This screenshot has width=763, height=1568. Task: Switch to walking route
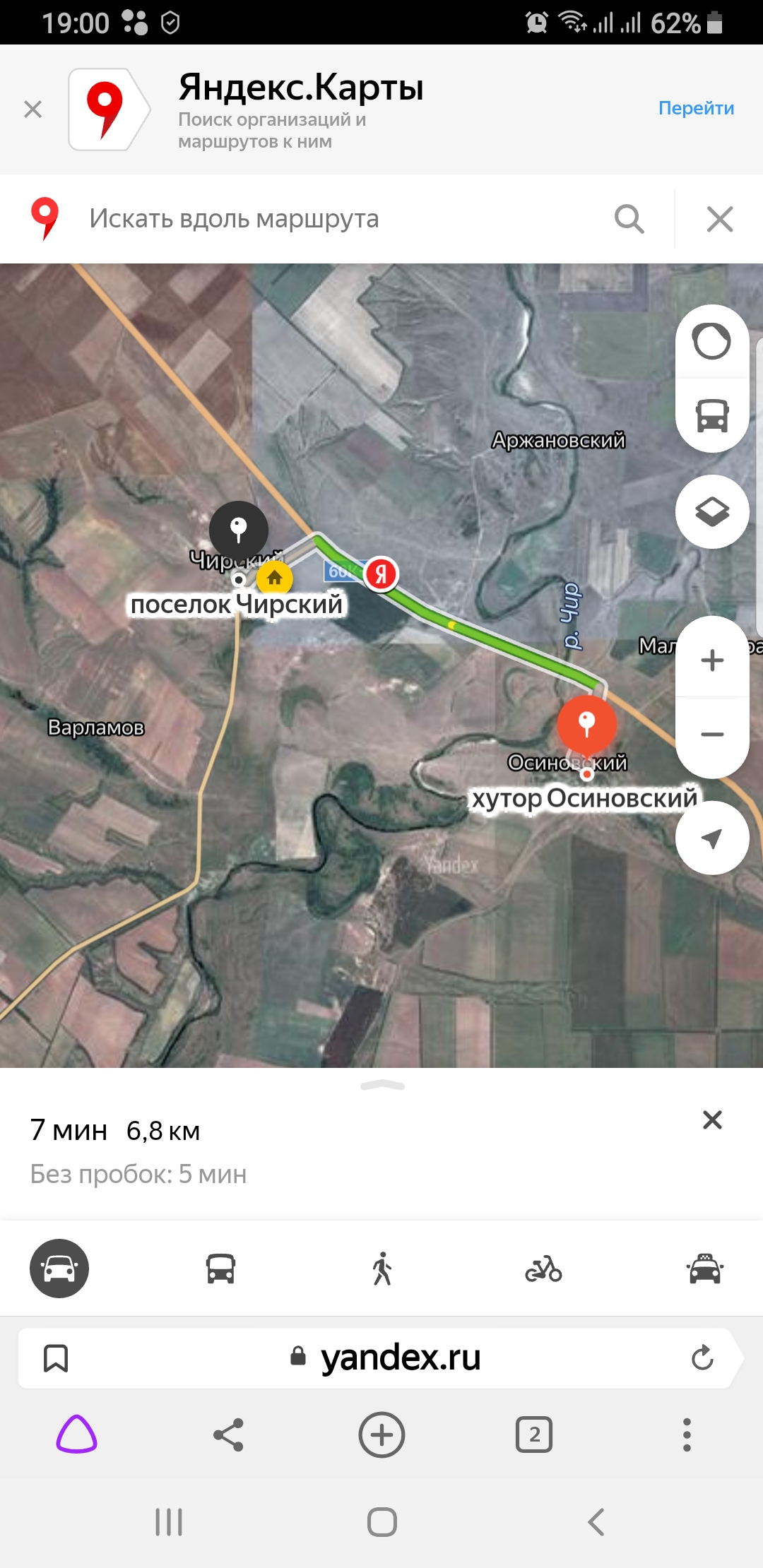382,1269
